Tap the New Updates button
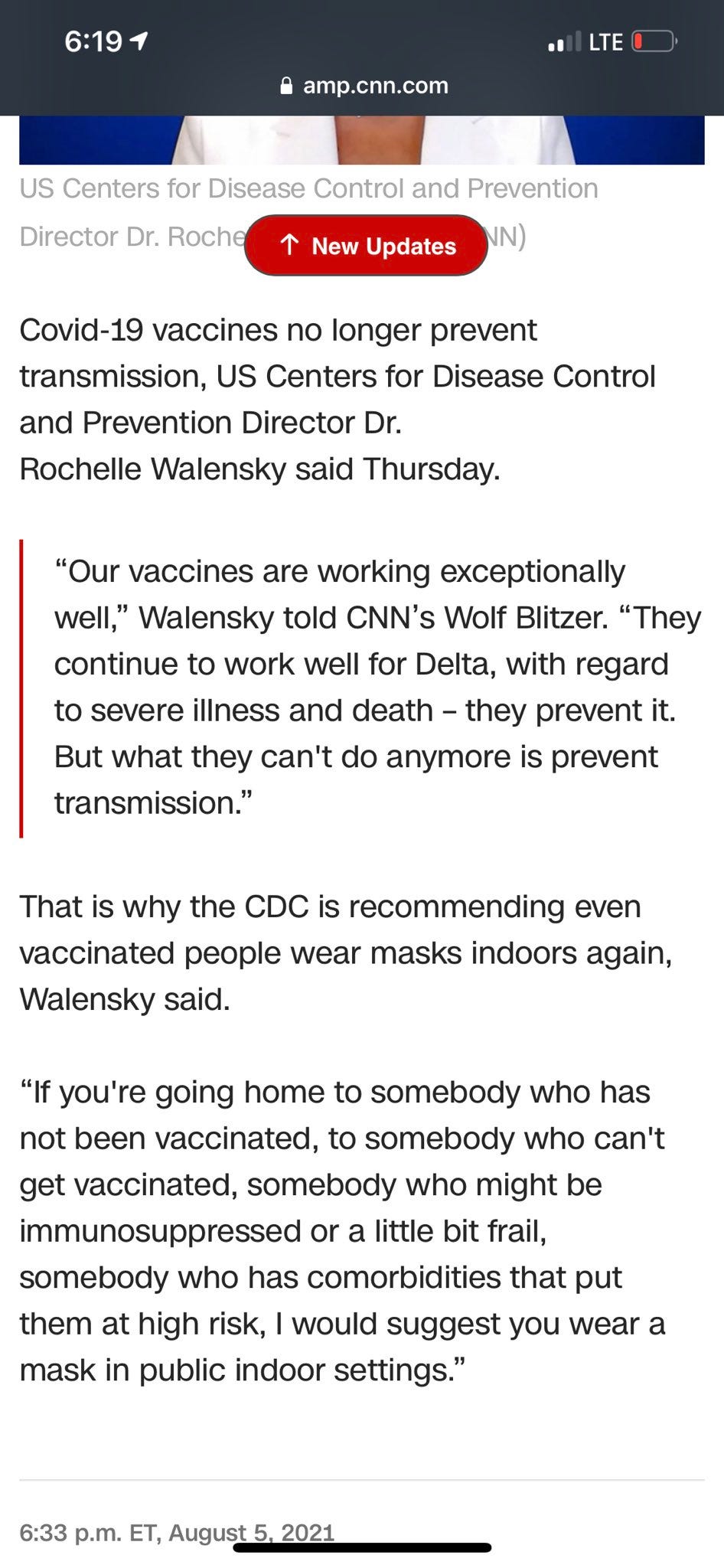 [366, 246]
